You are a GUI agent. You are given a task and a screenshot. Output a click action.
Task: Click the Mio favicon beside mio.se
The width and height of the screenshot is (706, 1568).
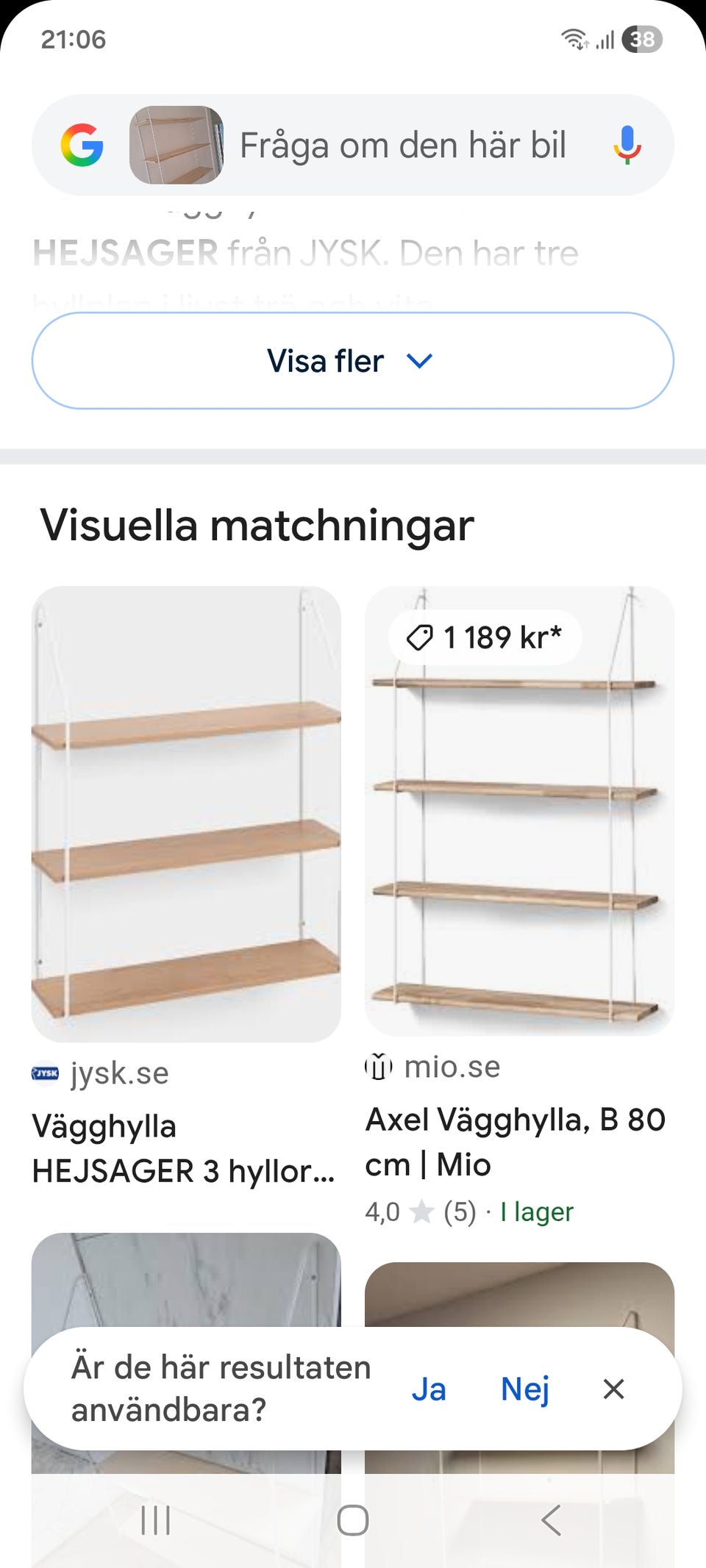pyautogui.click(x=379, y=1067)
